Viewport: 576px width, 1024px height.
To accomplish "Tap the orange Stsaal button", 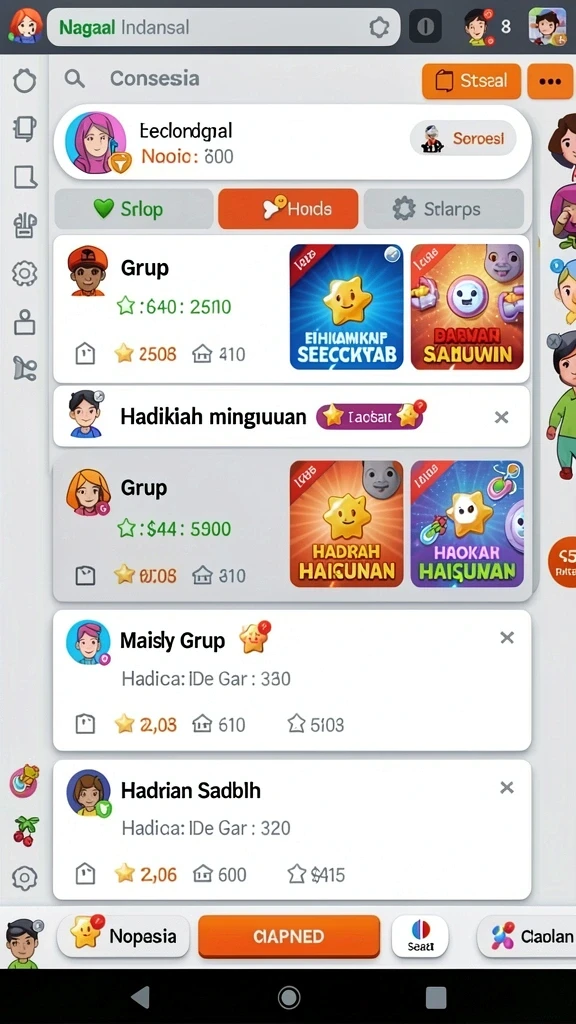I will [472, 81].
